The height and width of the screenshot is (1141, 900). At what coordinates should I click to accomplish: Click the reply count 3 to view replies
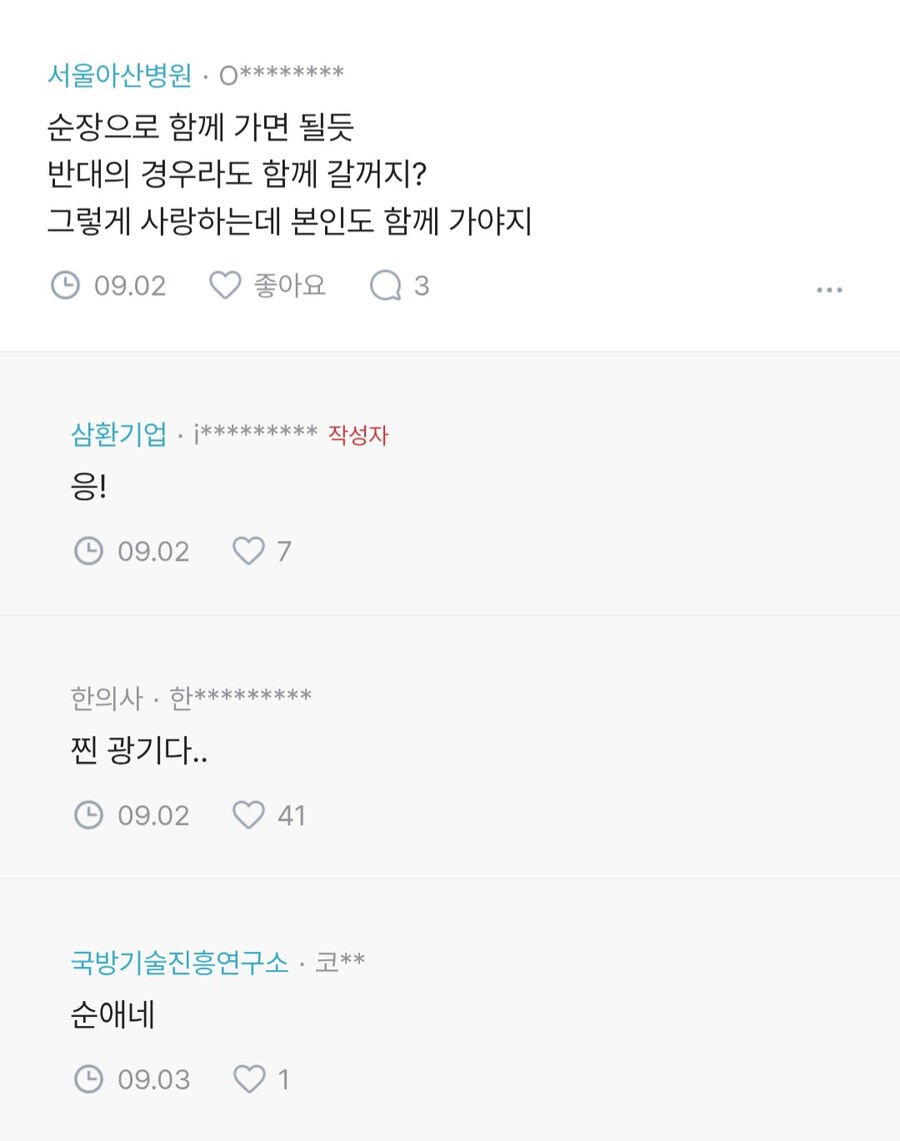click(423, 285)
